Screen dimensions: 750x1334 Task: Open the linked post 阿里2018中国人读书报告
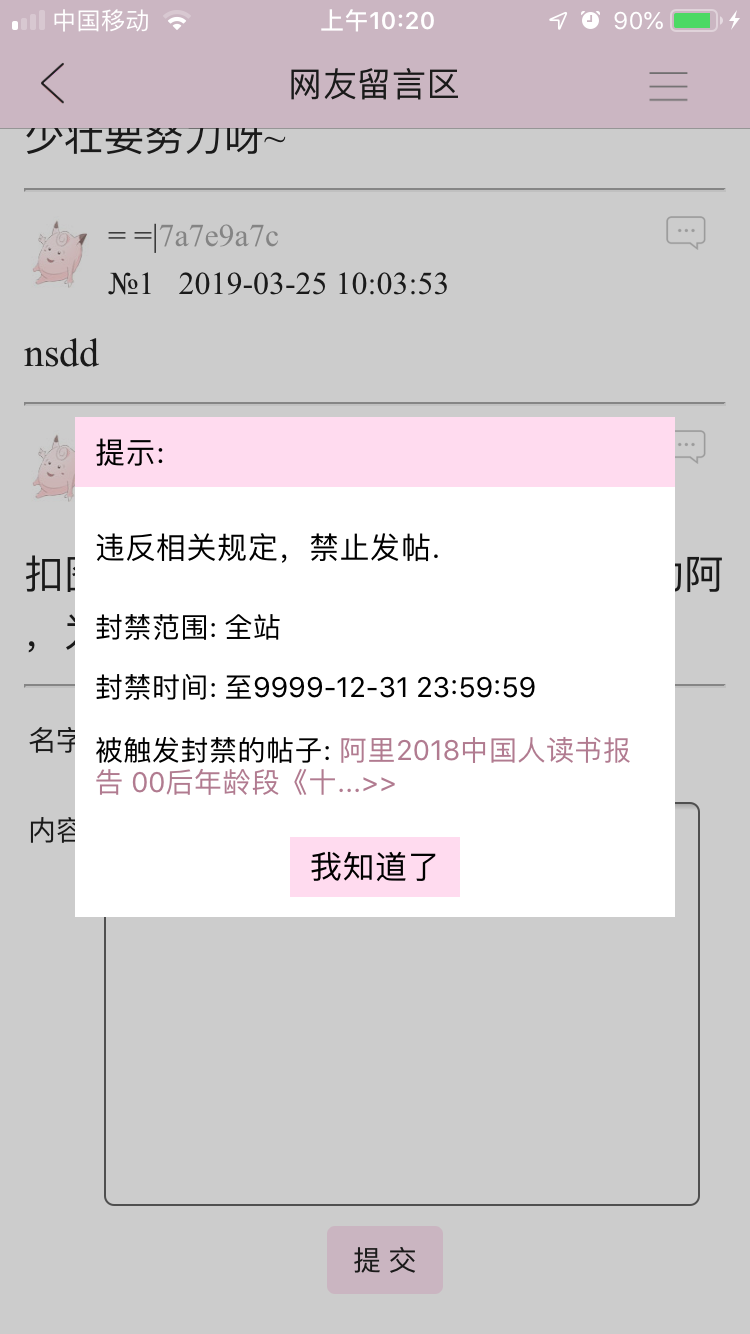(485, 752)
